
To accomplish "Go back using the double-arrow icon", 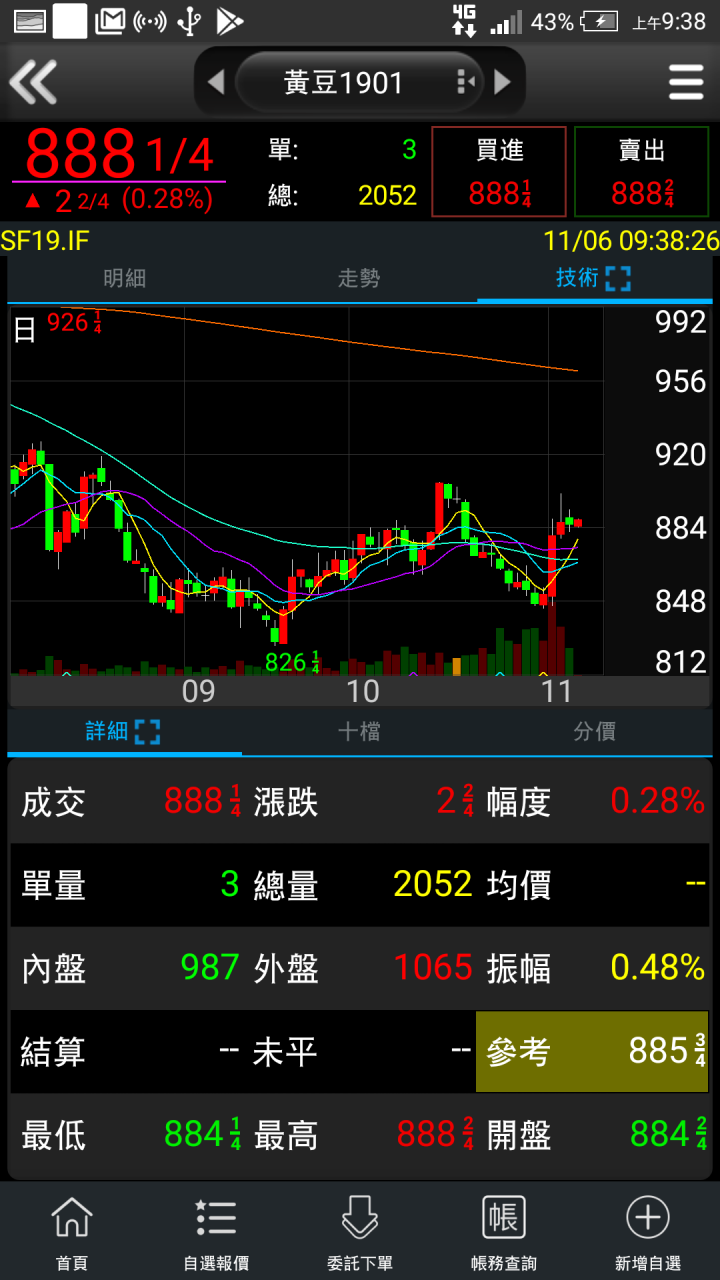I will 34,82.
